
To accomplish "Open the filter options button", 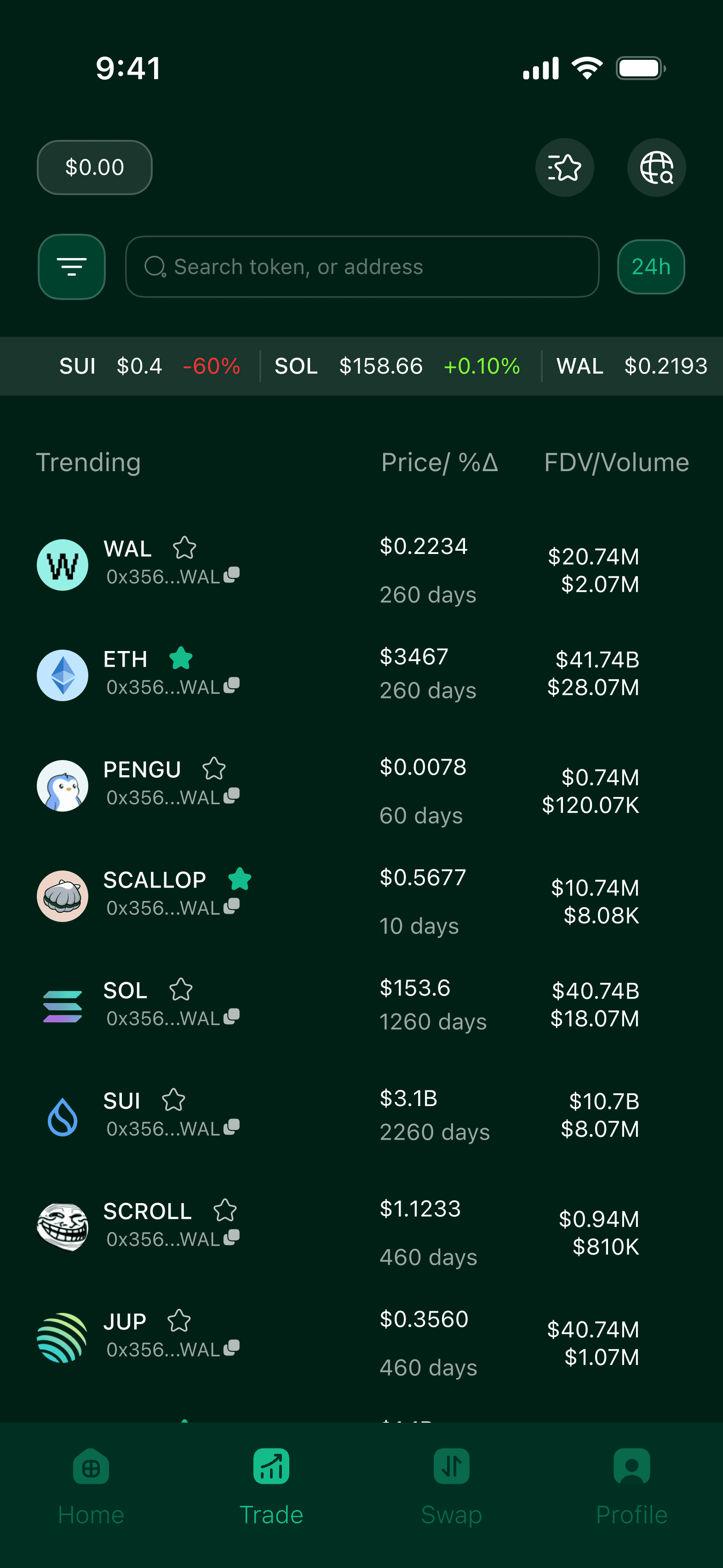I will click(72, 266).
